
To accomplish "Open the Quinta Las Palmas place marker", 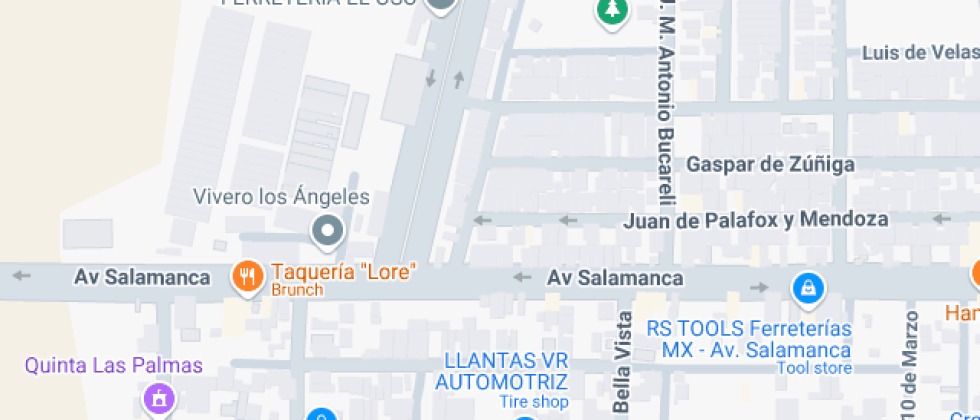I will pos(157,399).
